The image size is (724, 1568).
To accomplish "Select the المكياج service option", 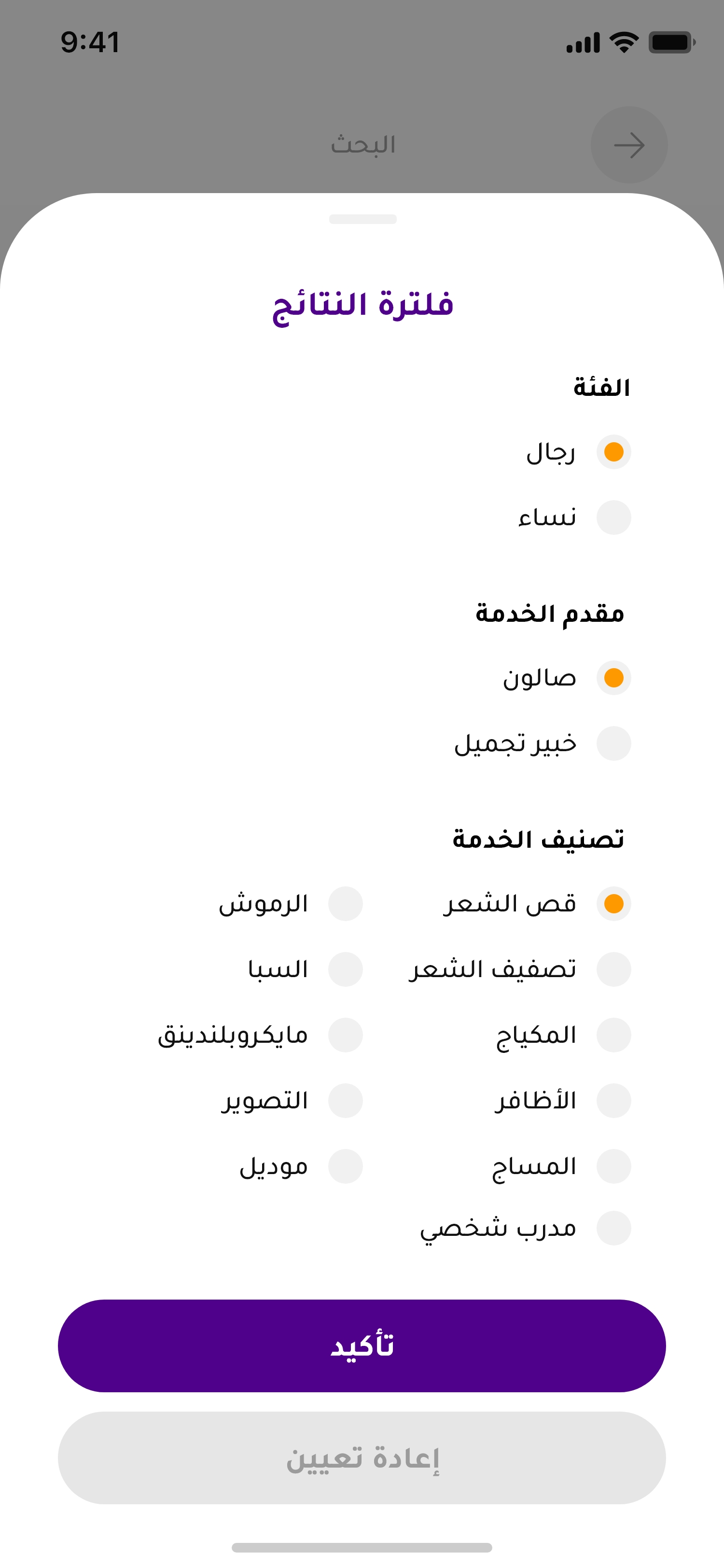I will 613,1036.
